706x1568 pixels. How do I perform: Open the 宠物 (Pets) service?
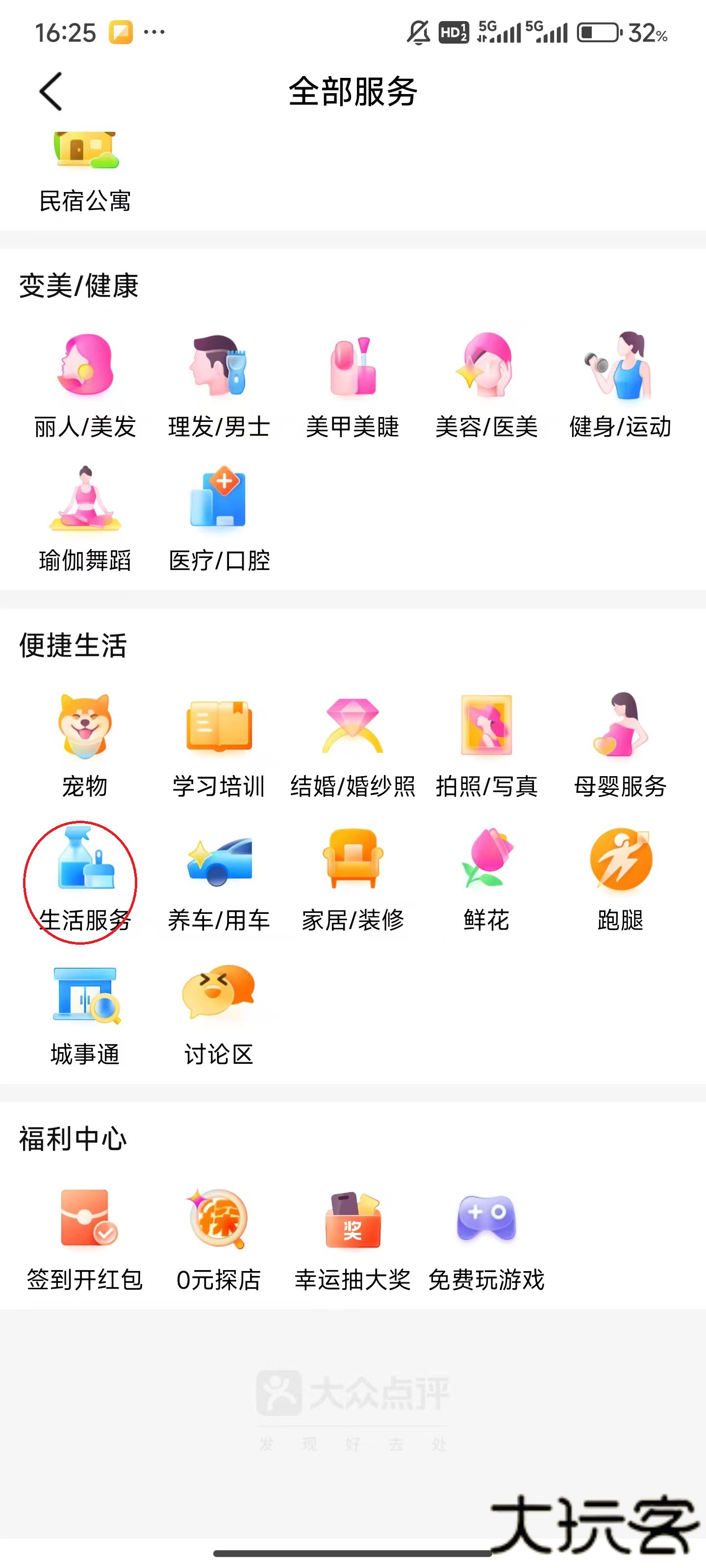click(85, 743)
